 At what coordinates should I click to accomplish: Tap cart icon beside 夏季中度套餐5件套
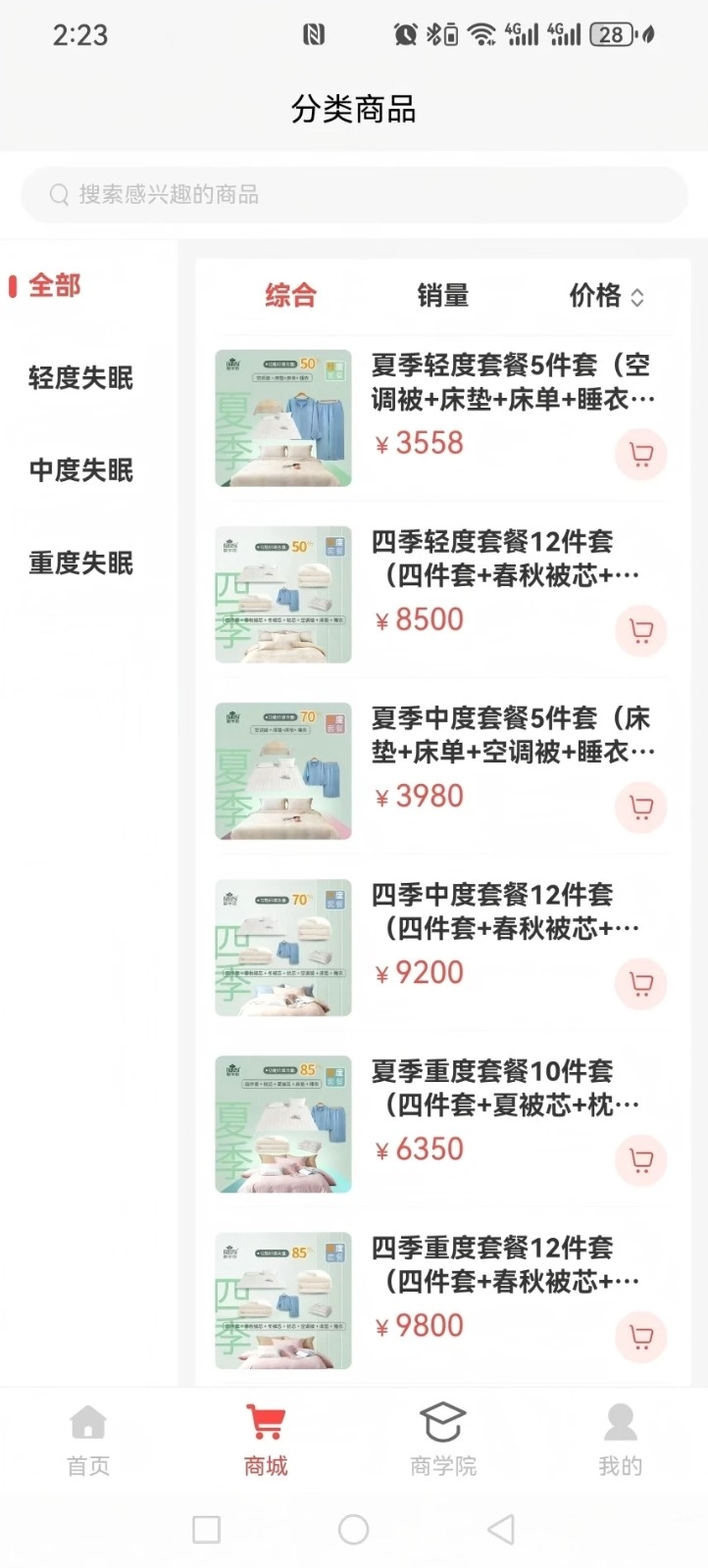click(640, 808)
